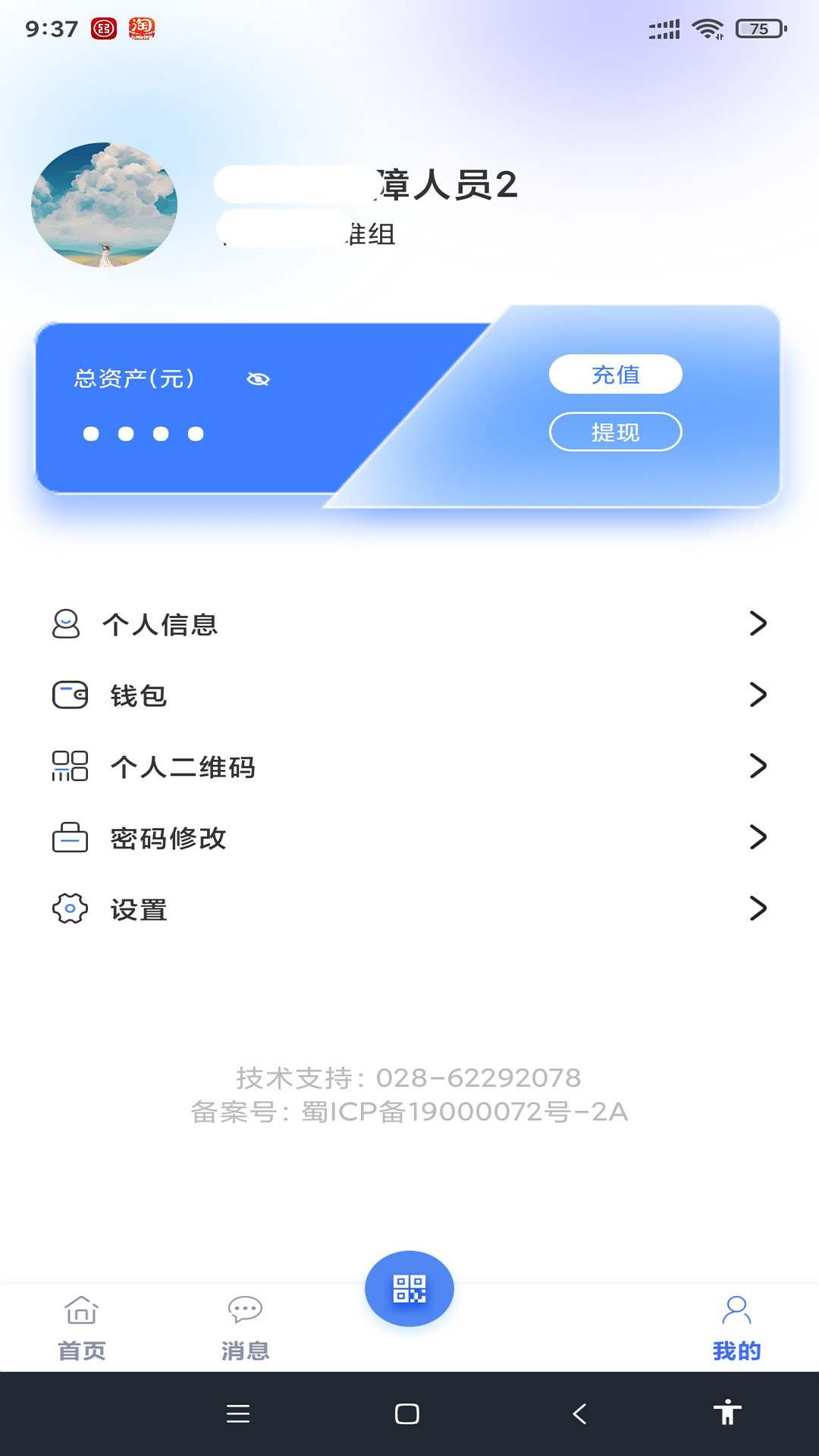
Task: Tap the profile avatar picture
Action: pos(105,205)
